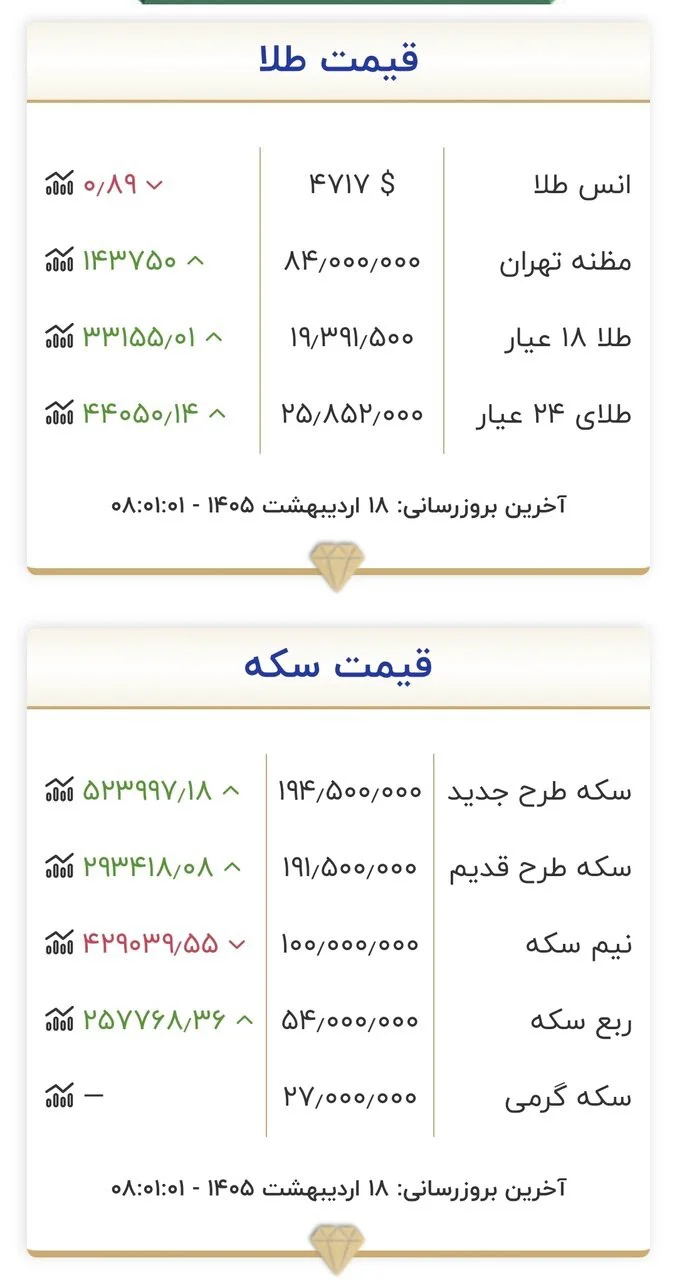677x1280 pixels.
Task: Show the chart for ربع سکه
Action: tap(60, 1020)
